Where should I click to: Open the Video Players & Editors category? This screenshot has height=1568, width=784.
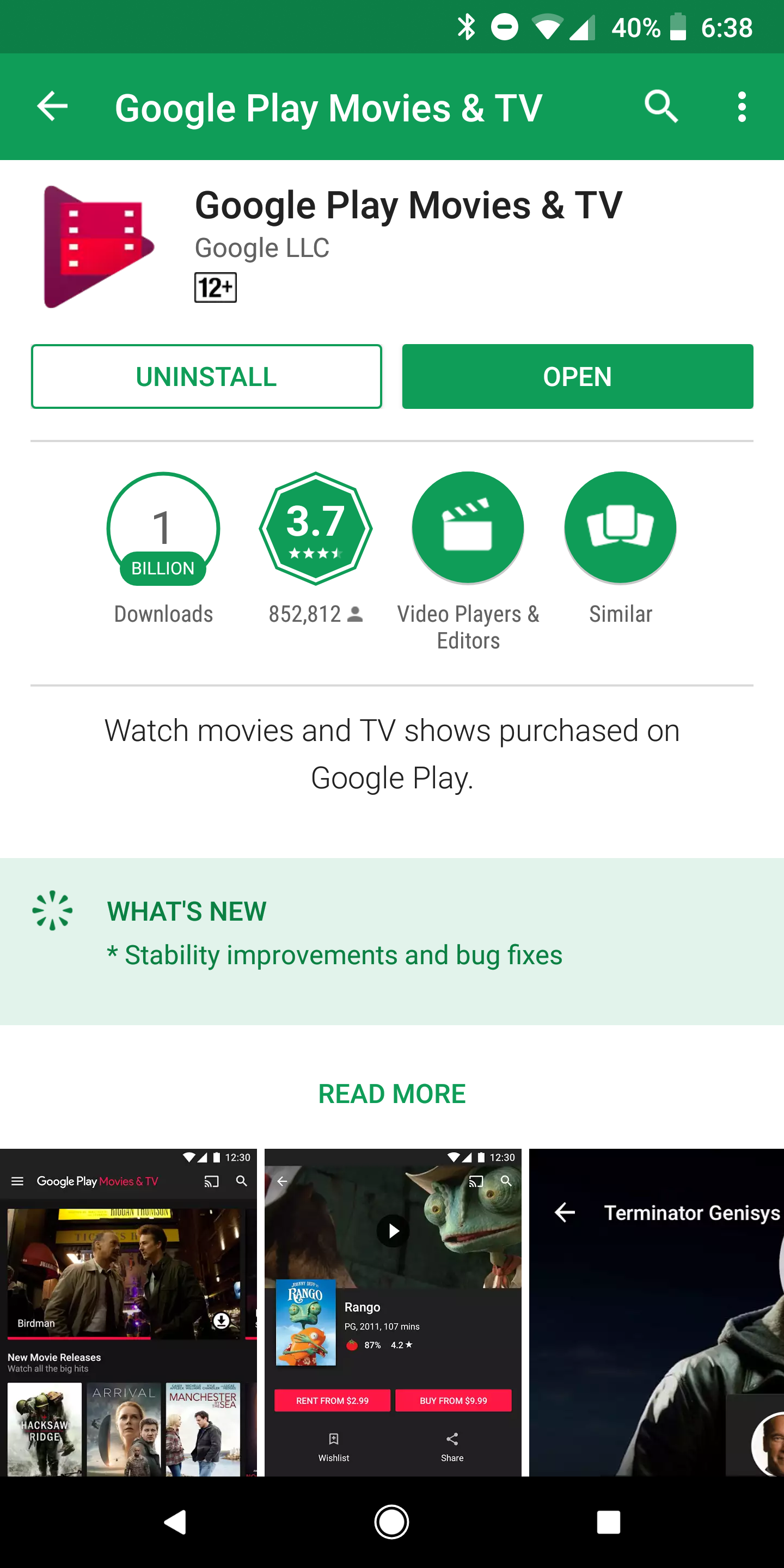[x=468, y=529]
